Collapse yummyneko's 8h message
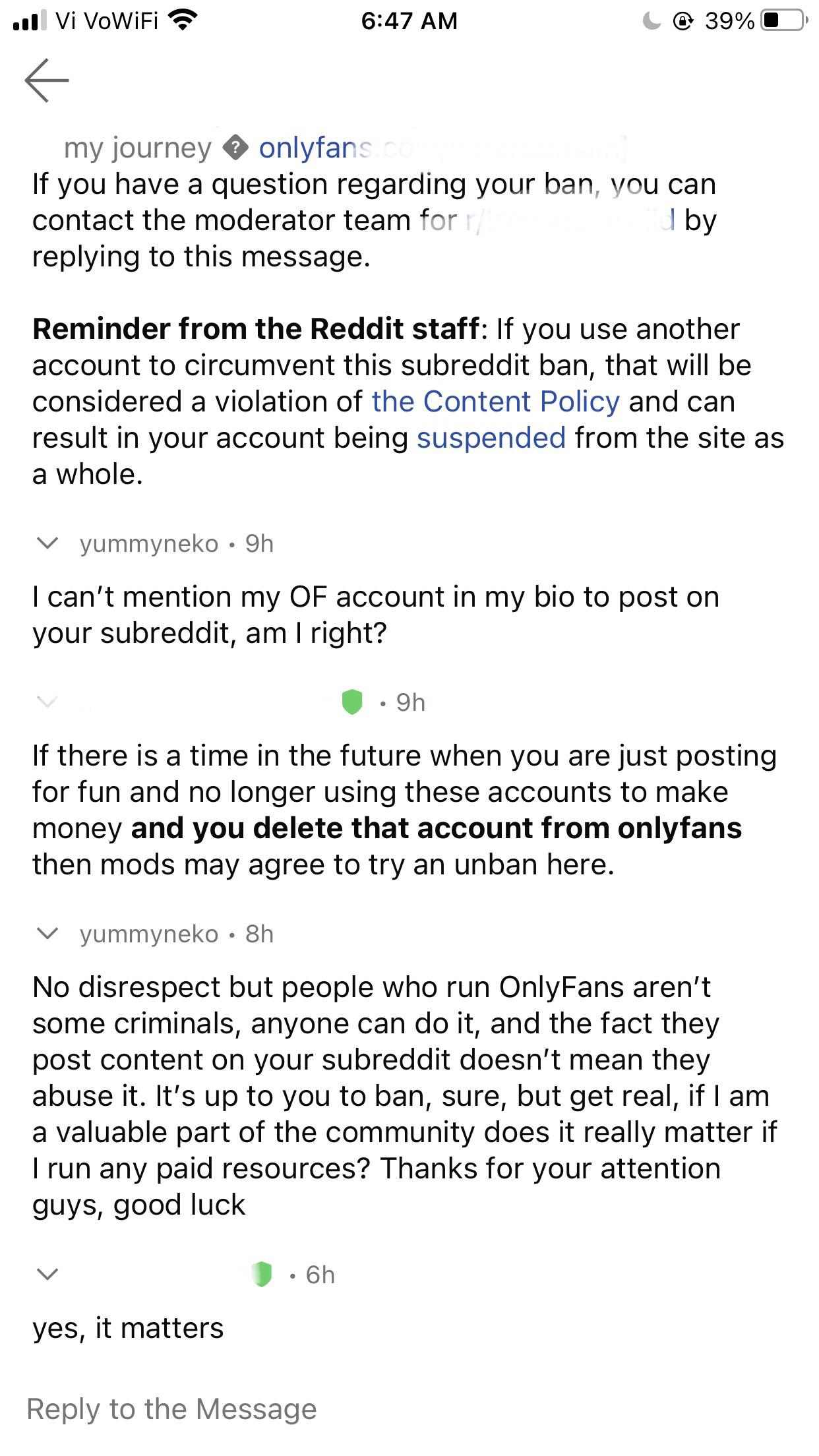The image size is (819, 1456). 47,933
